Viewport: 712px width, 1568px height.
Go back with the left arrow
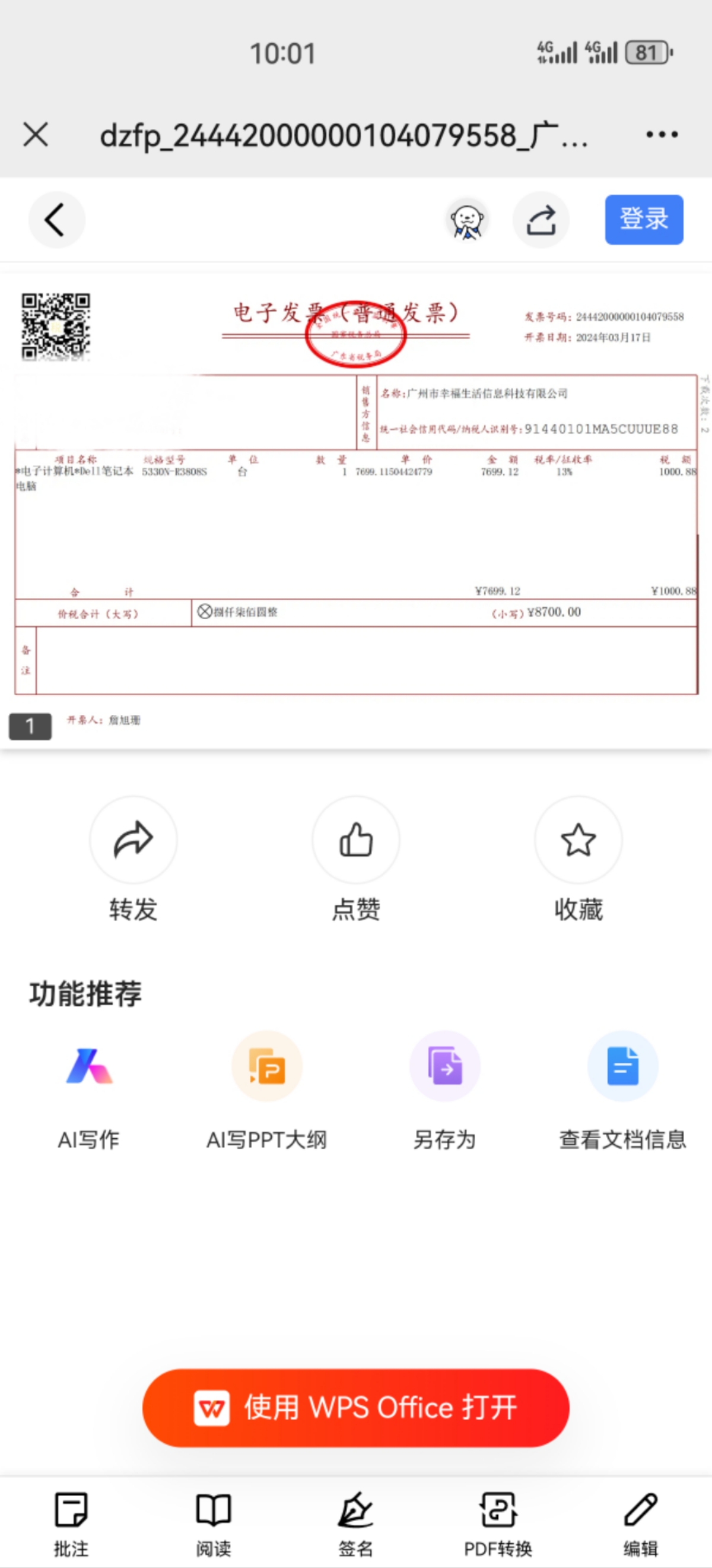click(56, 220)
